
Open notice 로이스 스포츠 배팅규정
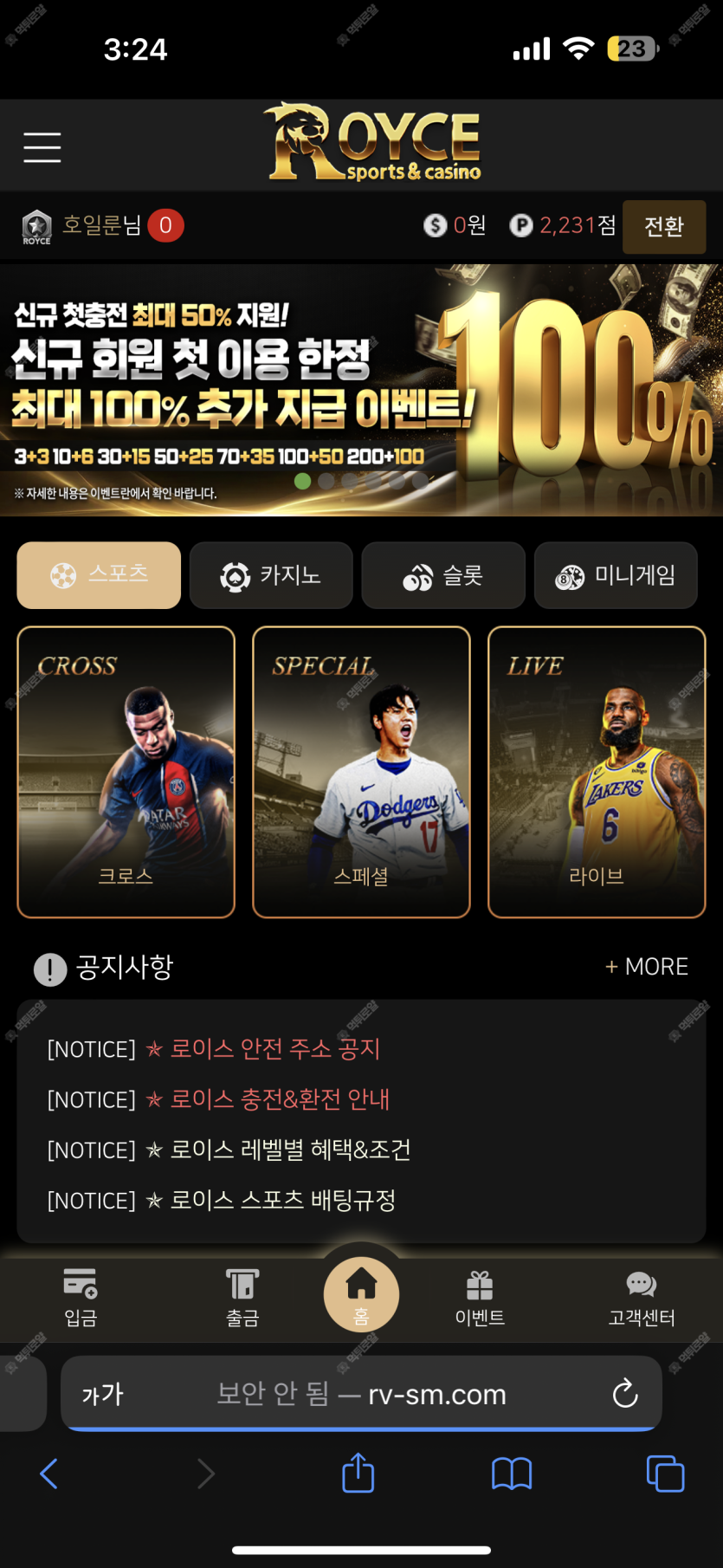(282, 1200)
